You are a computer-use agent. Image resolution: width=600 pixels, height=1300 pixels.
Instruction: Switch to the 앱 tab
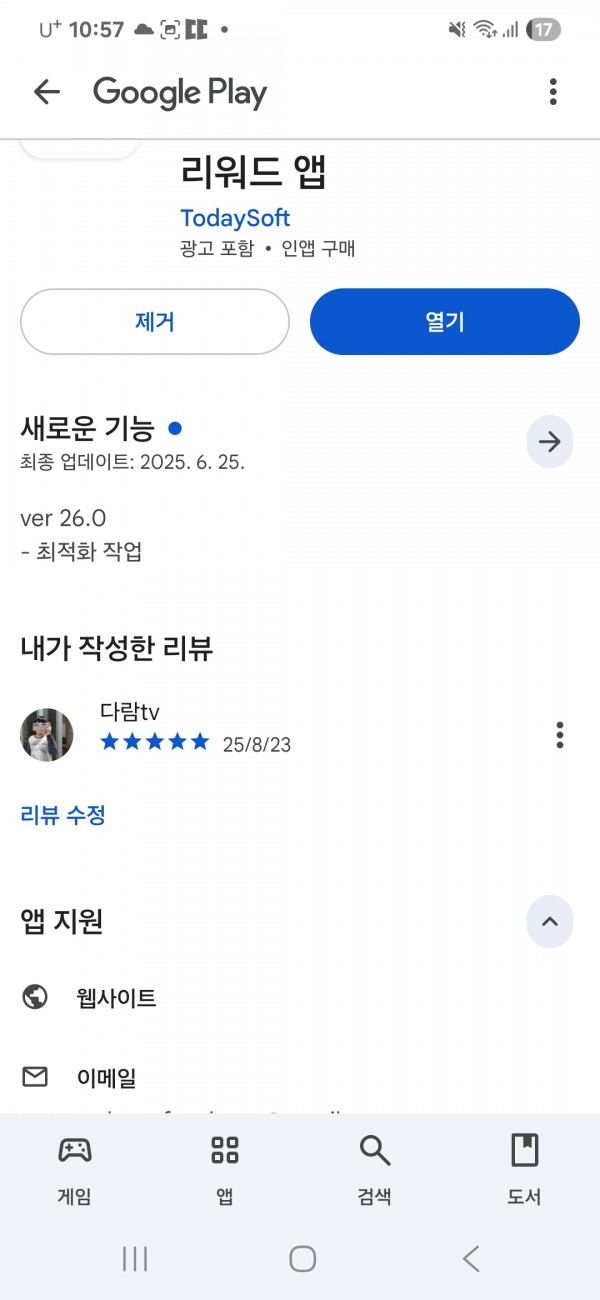pyautogui.click(x=225, y=1170)
